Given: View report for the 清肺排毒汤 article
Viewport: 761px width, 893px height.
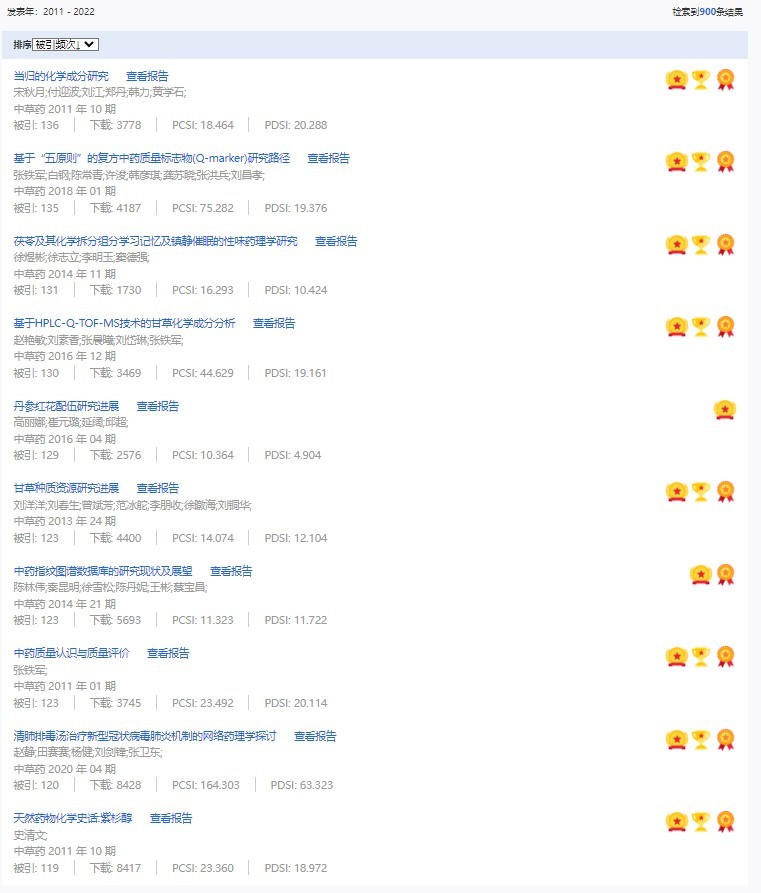Looking at the screenshot, I should pos(315,736).
